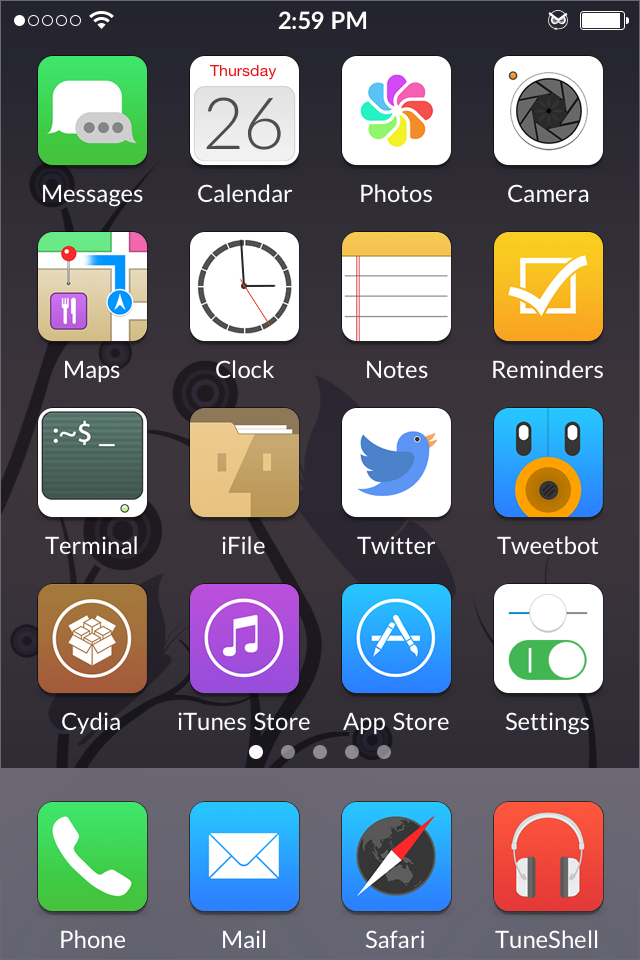Launch iFile file manager
This screenshot has width=640, height=960.
click(244, 463)
